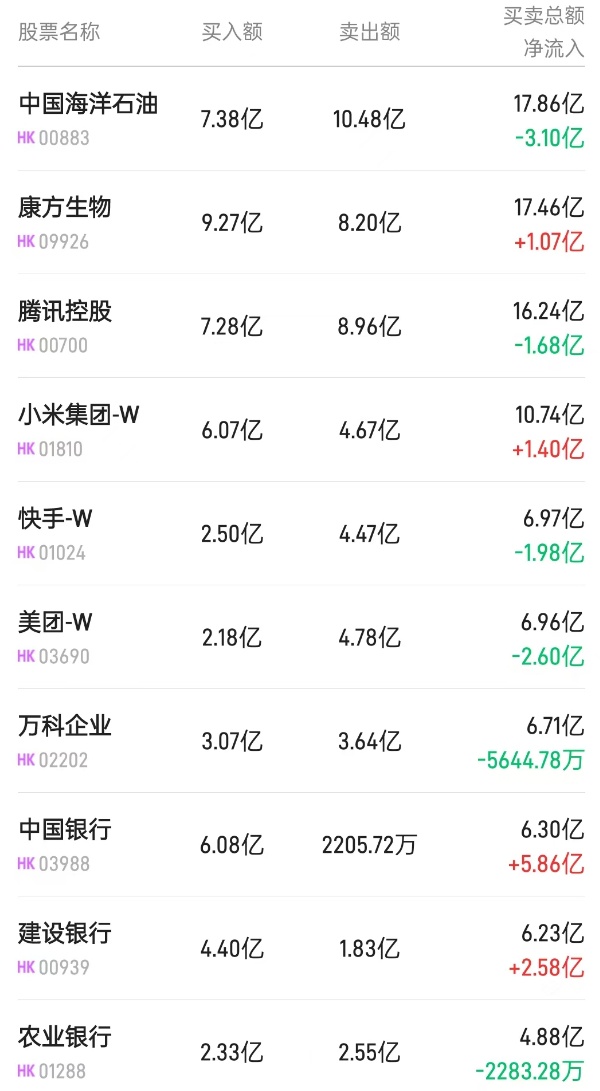
Task: Tap the 快手-W stock entry
Action: [x=55, y=519]
